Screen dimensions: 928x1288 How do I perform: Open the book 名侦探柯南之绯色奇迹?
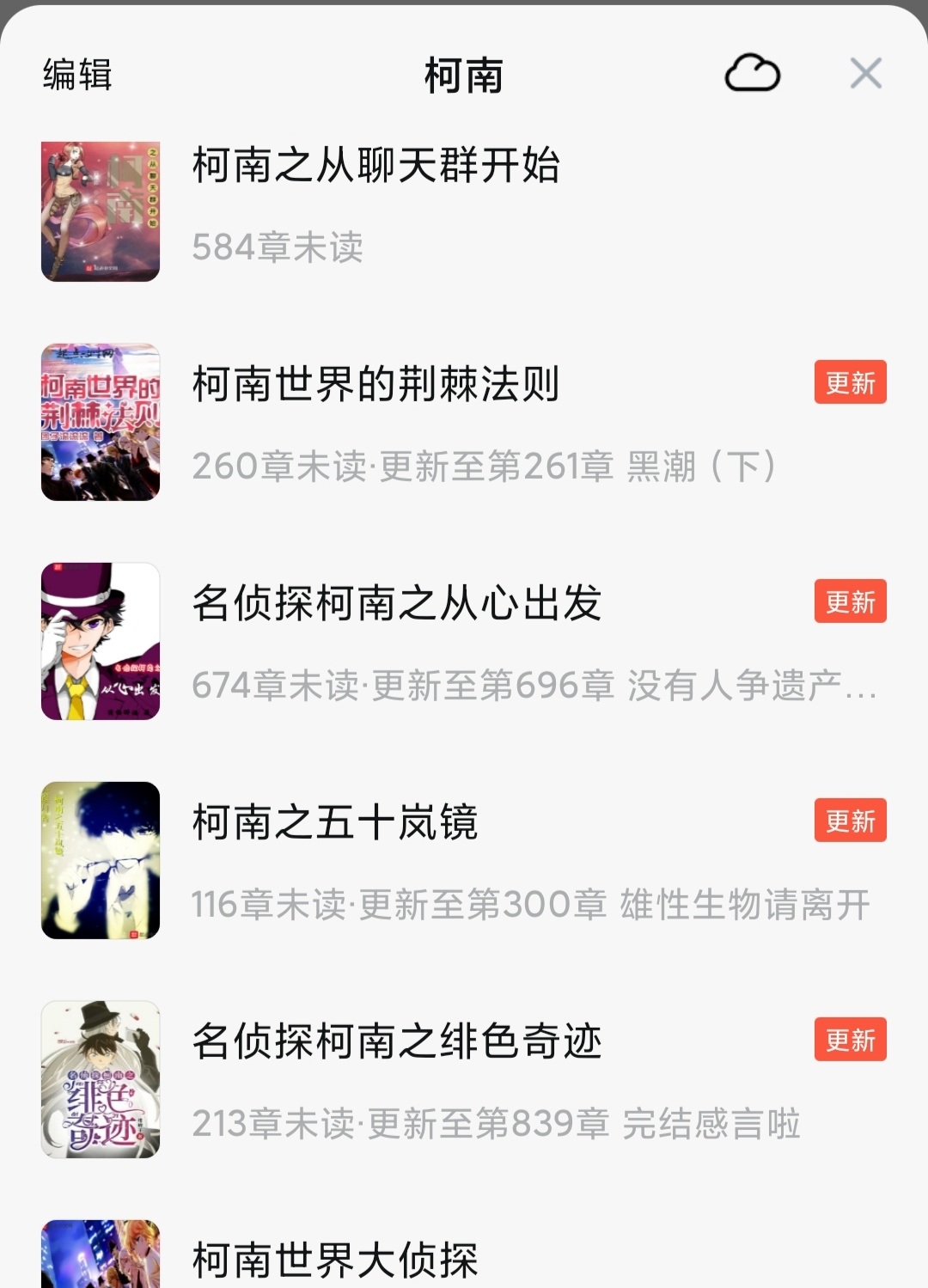[396, 1041]
